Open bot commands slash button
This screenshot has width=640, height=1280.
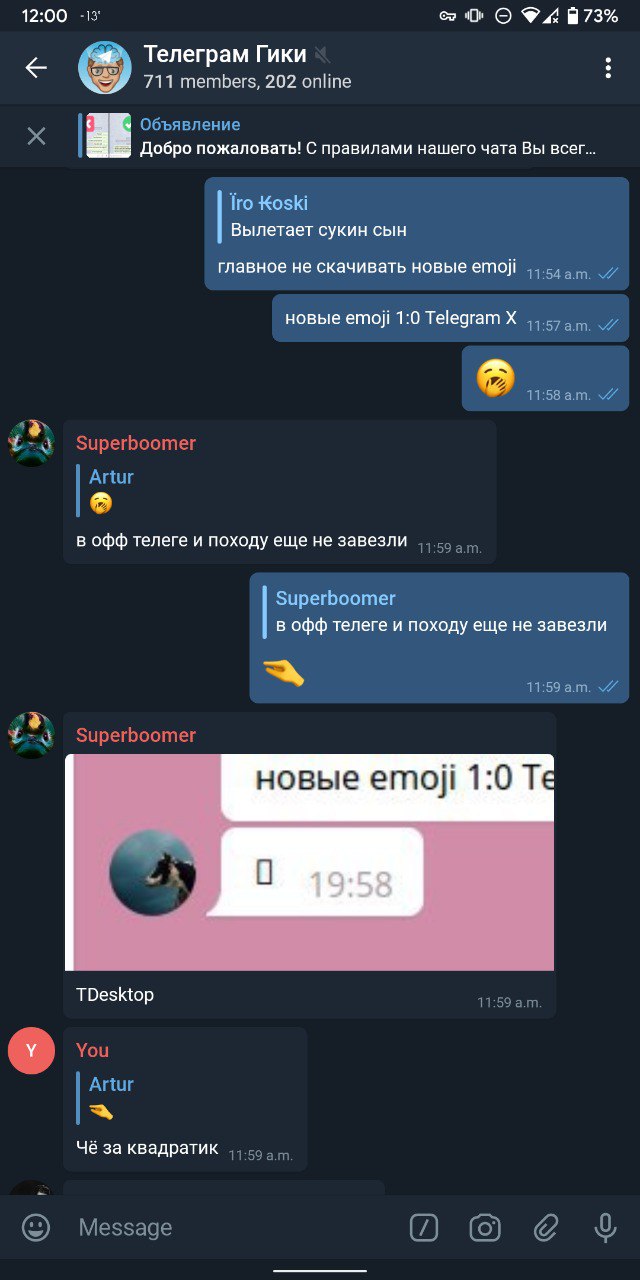[424, 1227]
